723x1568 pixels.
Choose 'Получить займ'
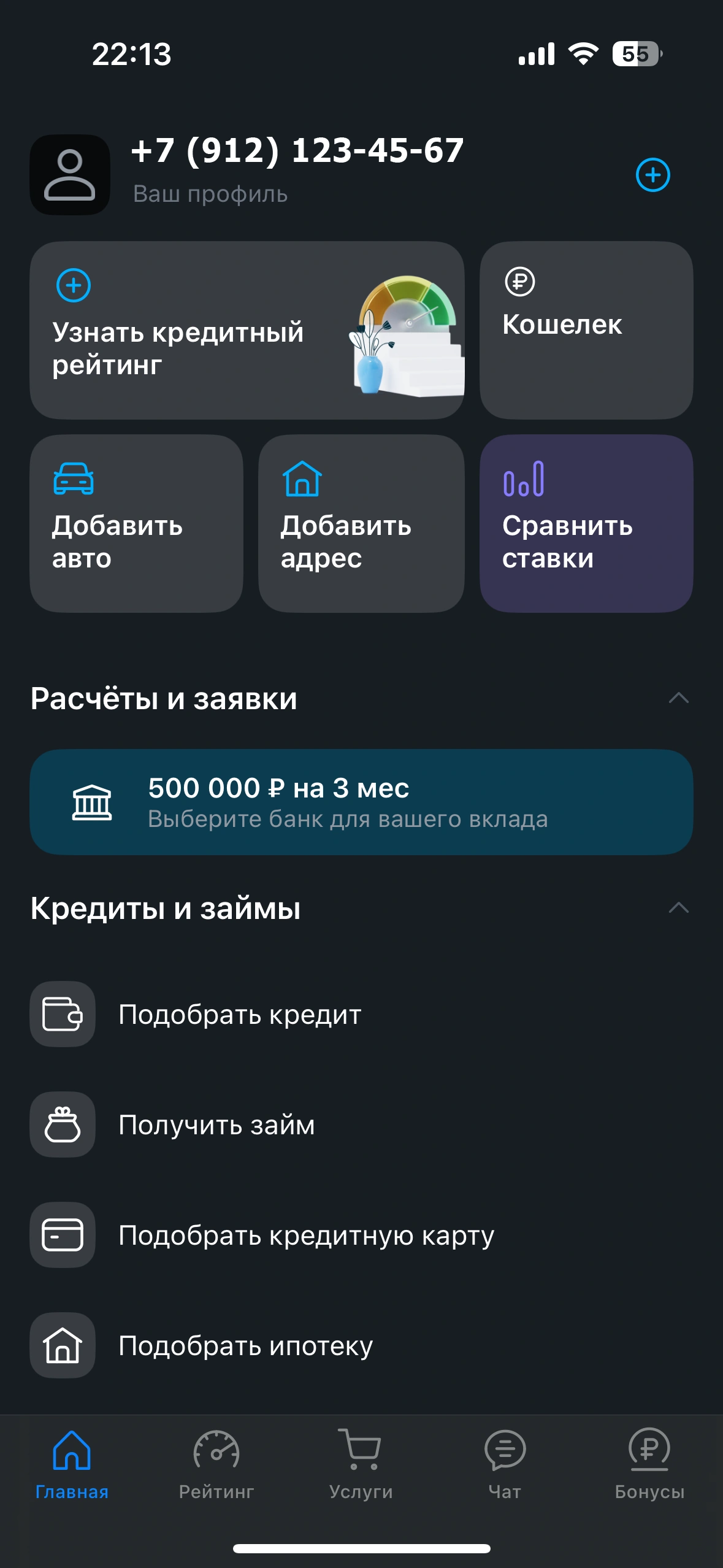[x=216, y=1124]
